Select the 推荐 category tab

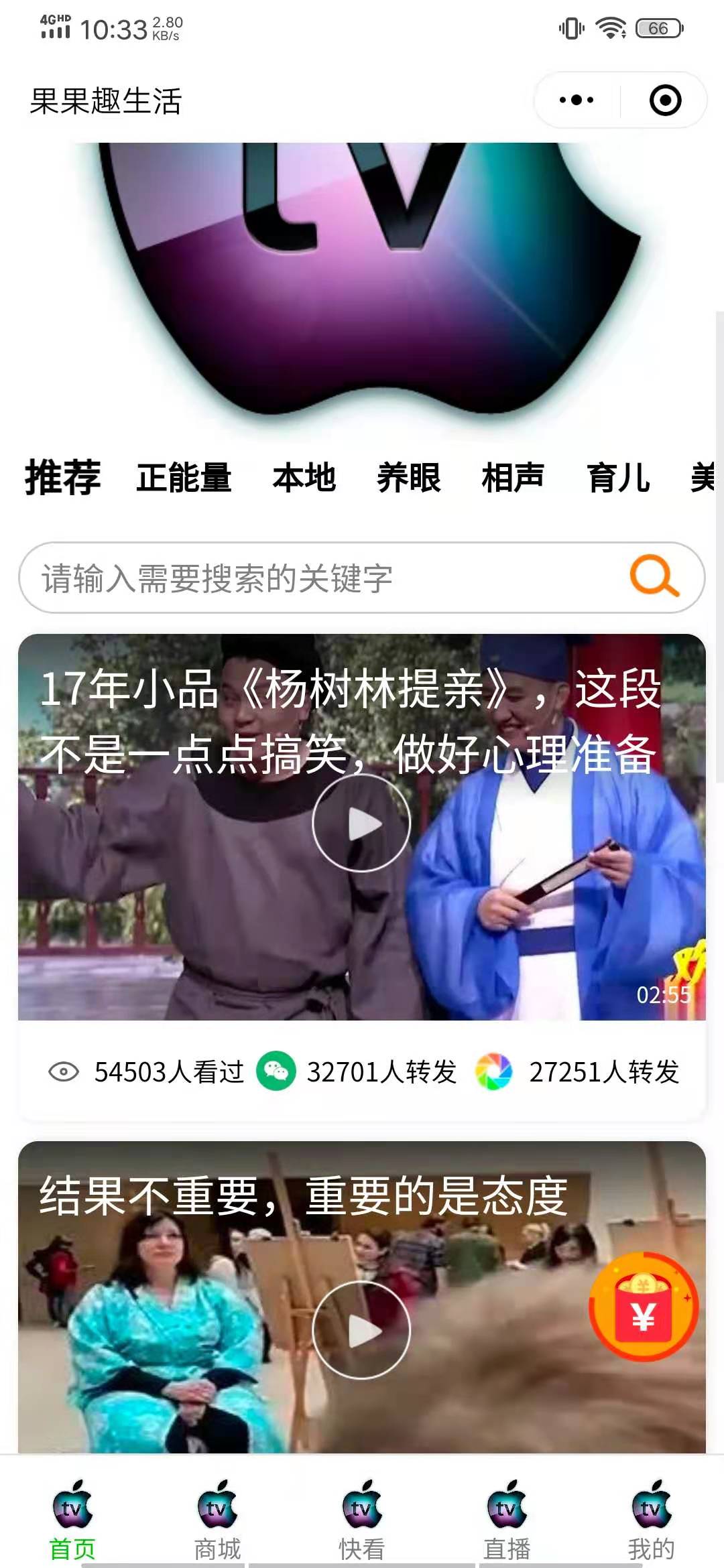[x=63, y=478]
